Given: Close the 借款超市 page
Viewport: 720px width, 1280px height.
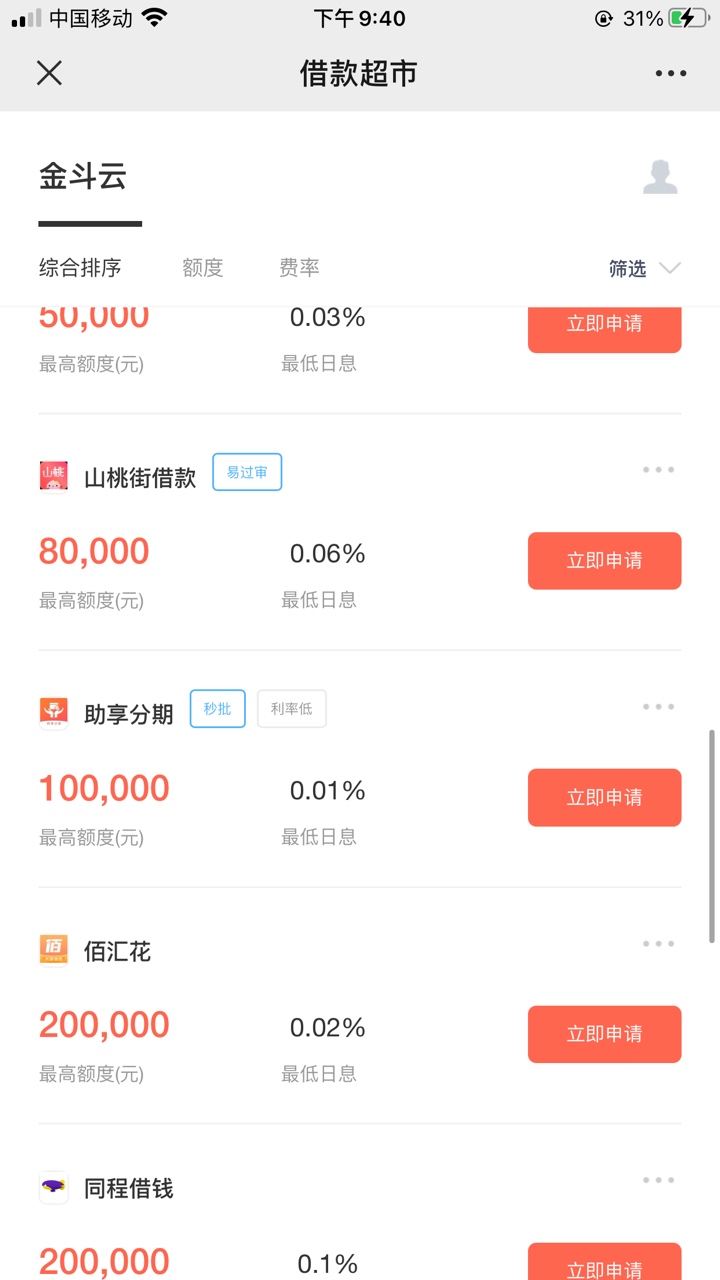Looking at the screenshot, I should [49, 73].
